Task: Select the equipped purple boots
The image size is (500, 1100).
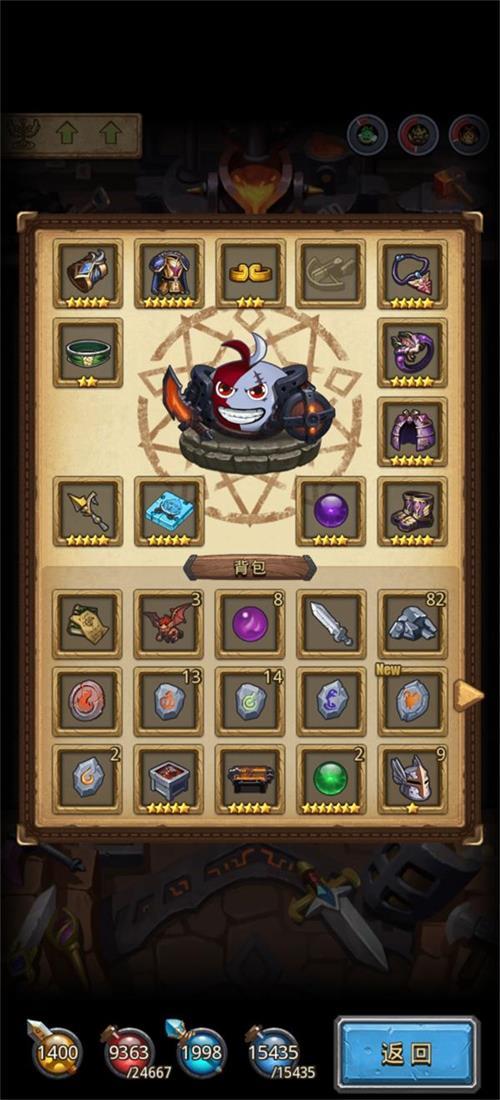Action: pyautogui.click(x=412, y=511)
